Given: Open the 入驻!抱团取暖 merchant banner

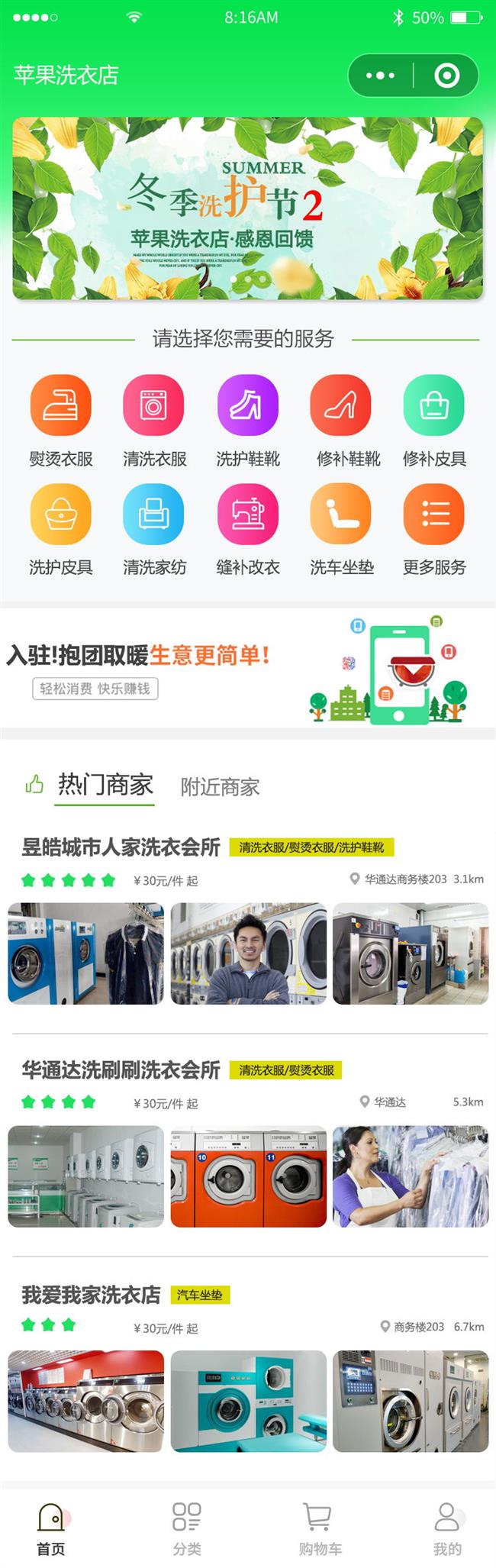Looking at the screenshot, I should [247, 668].
